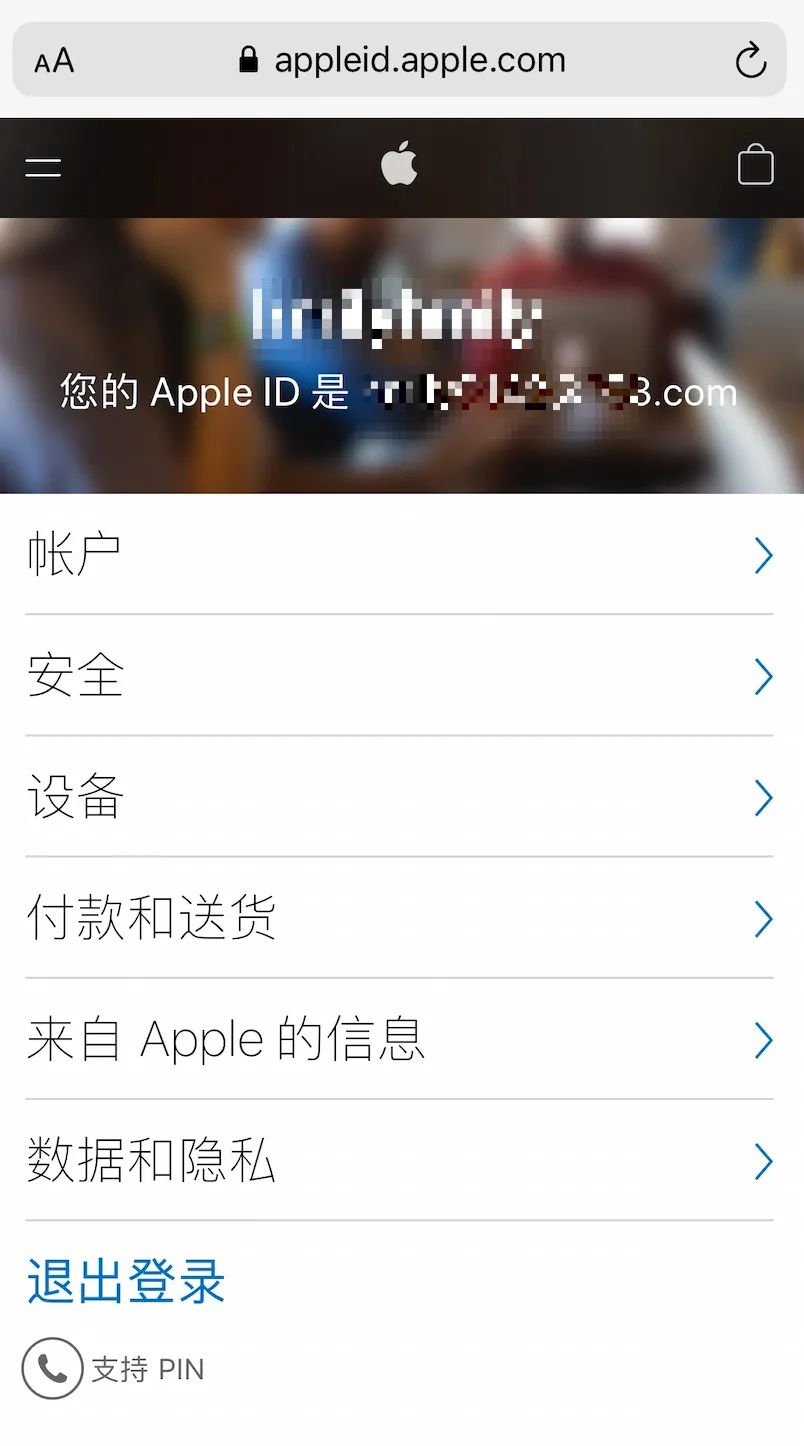
Task: Select 来自 Apple 的信息
Action: pos(399,1040)
